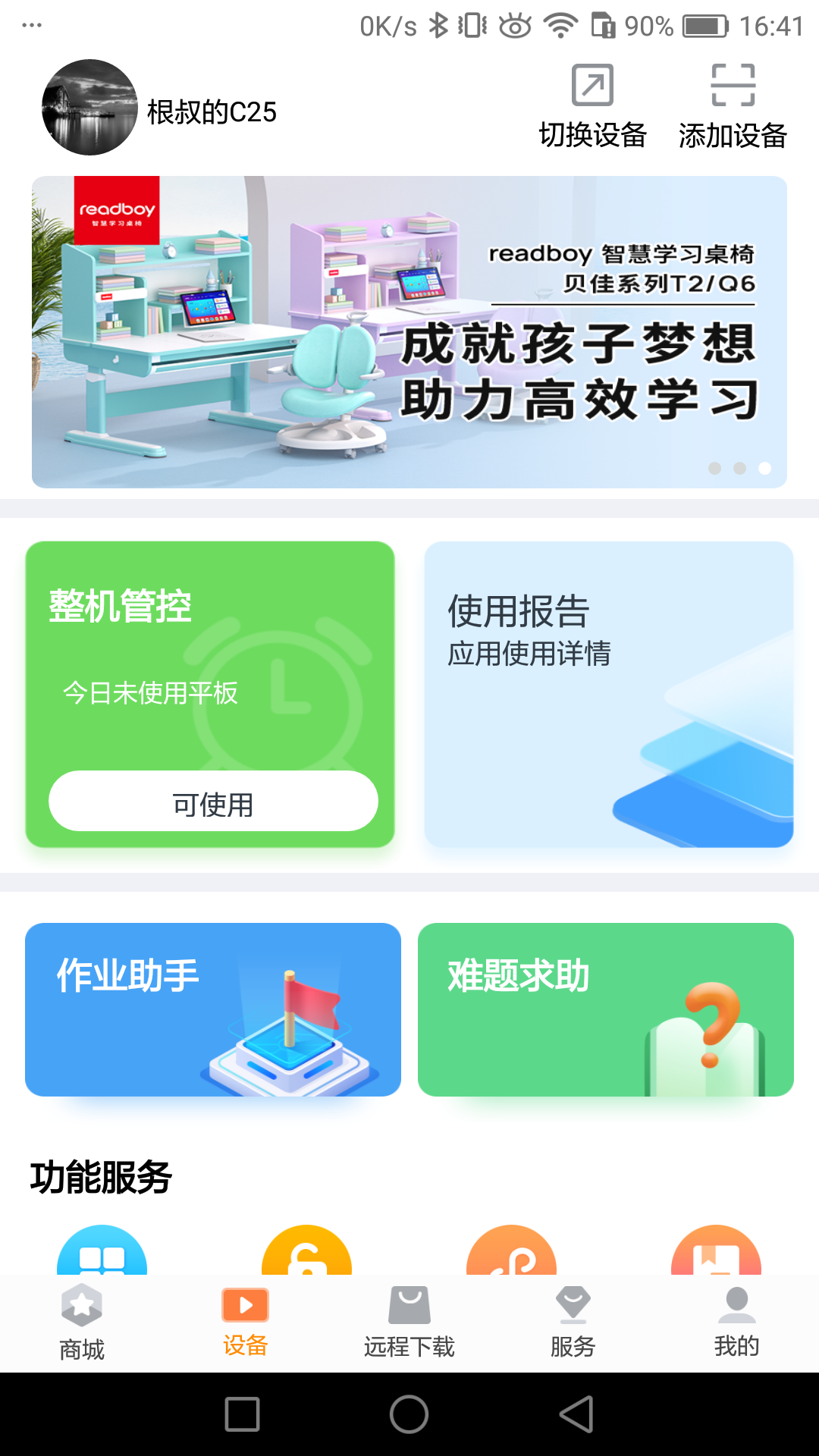Switch to the 我的 tab
The image size is (819, 1456).
coord(736,1319)
